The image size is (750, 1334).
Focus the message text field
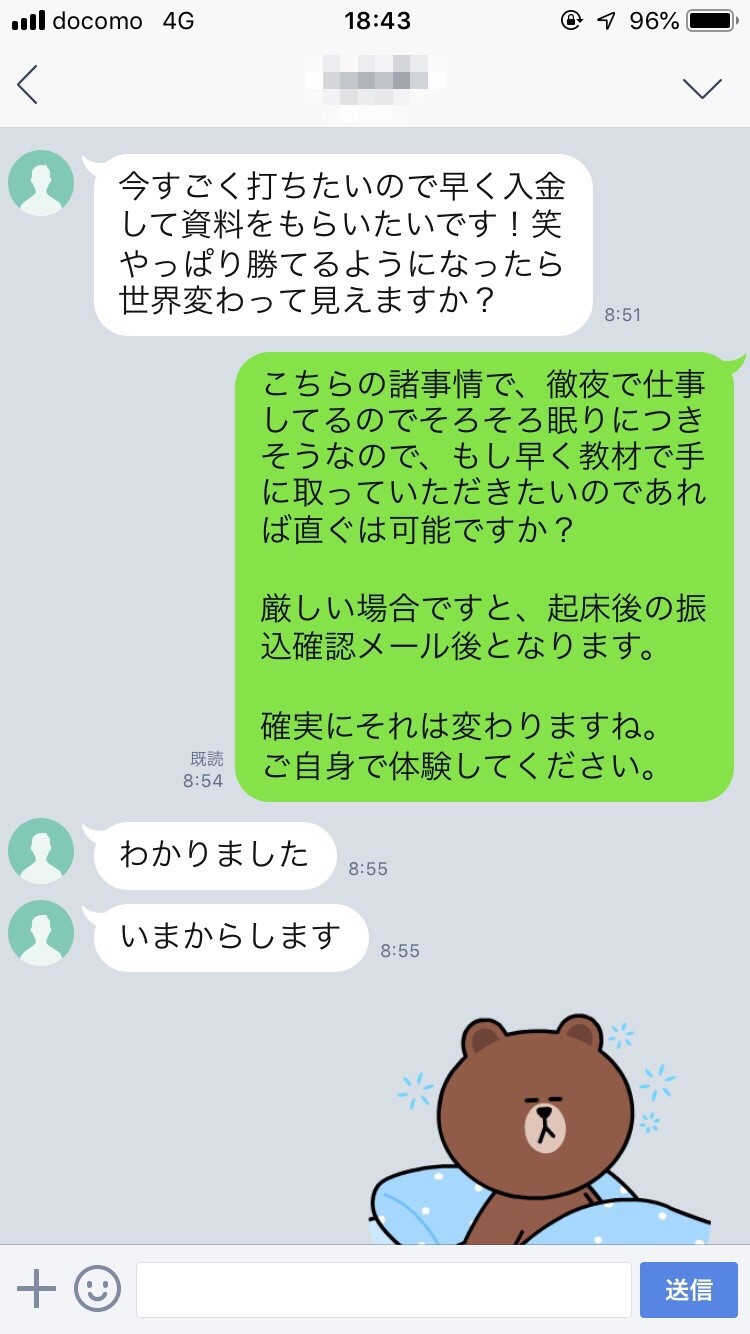pos(383,1289)
